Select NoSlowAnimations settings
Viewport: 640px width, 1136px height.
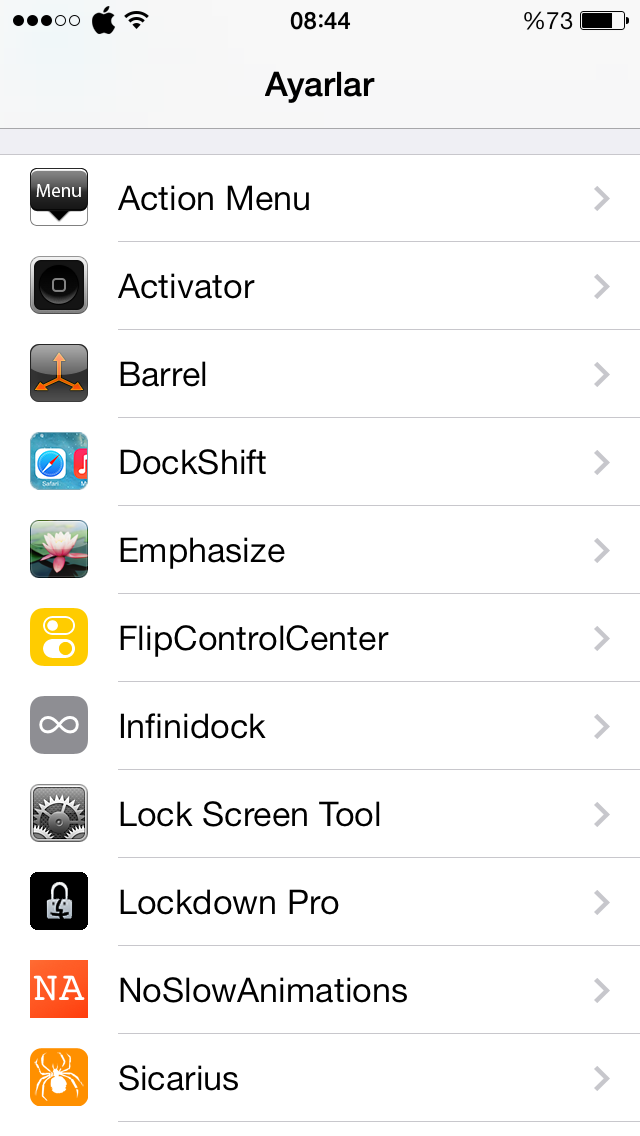point(320,990)
